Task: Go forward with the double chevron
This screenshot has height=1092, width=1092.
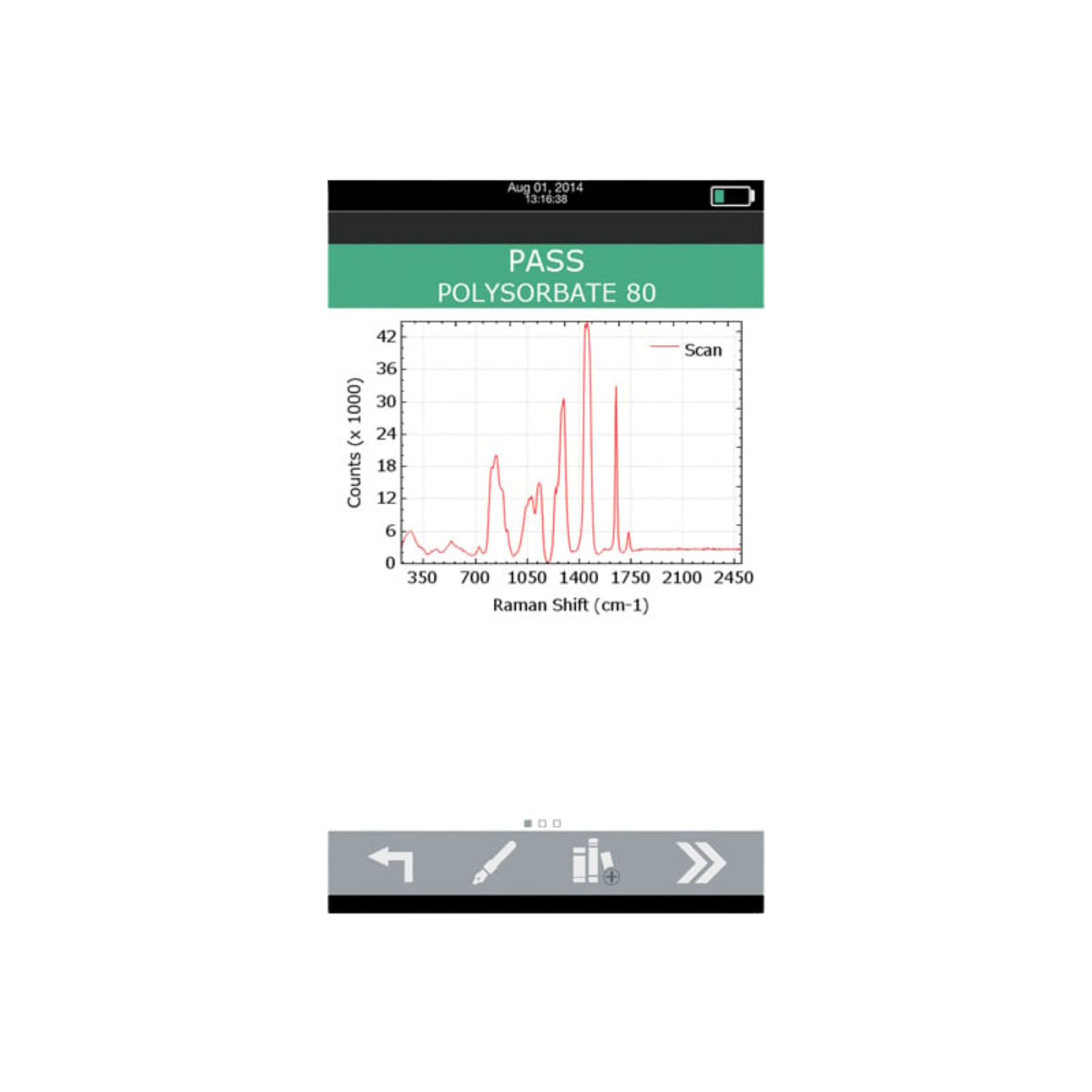Action: click(x=701, y=863)
